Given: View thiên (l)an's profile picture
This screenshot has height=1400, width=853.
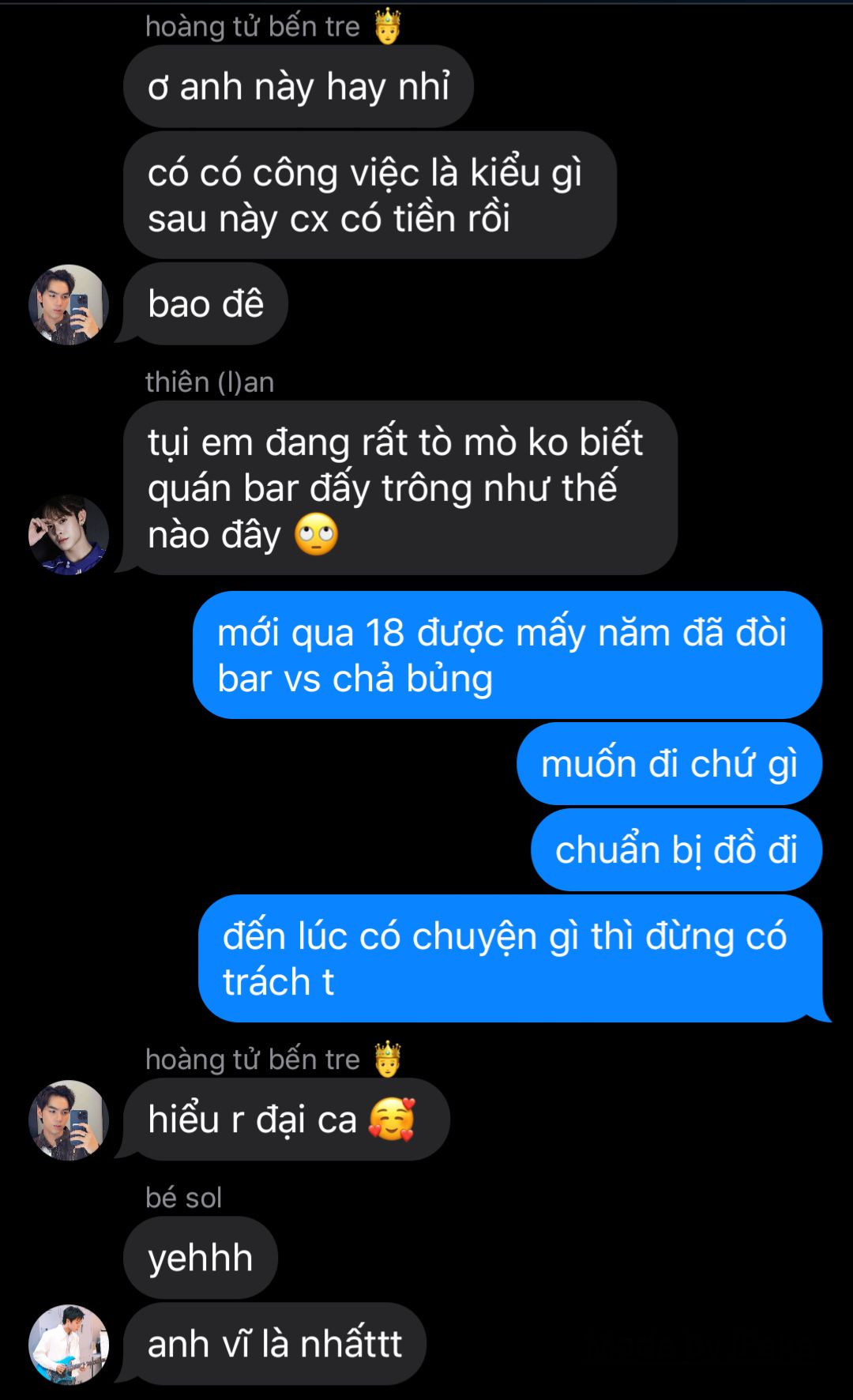Looking at the screenshot, I should tap(69, 535).
